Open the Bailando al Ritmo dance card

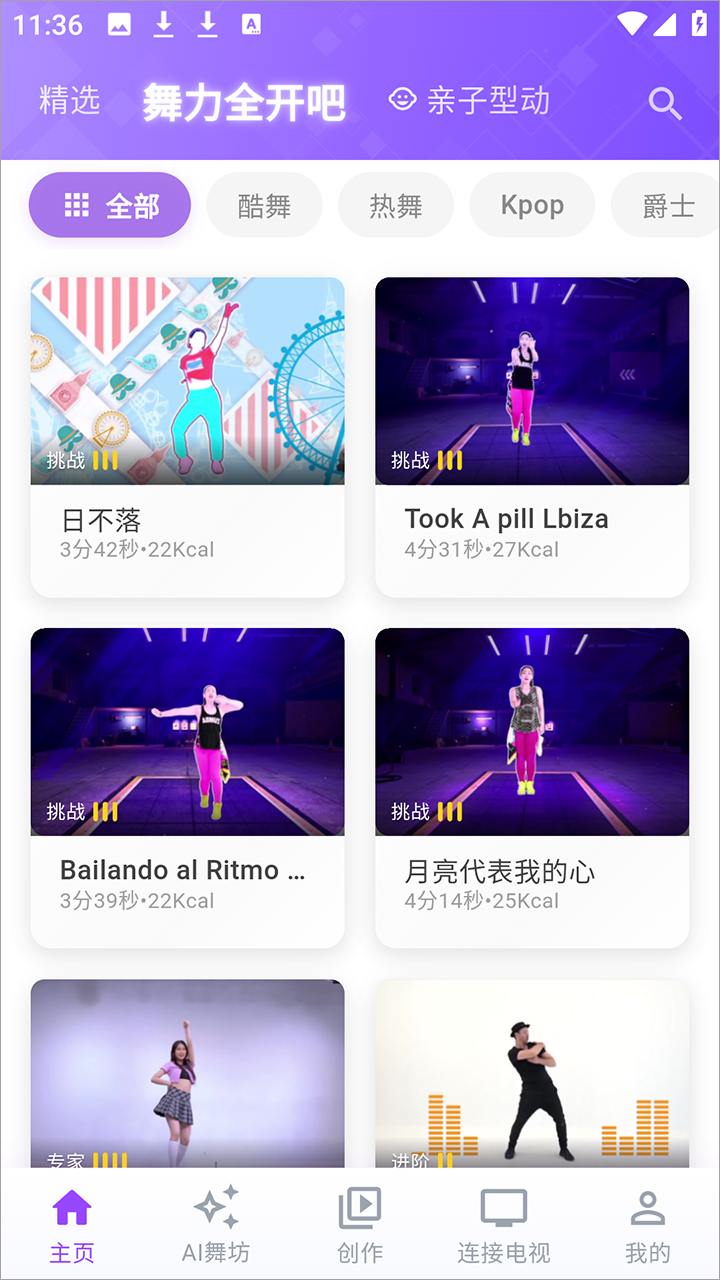(188, 788)
